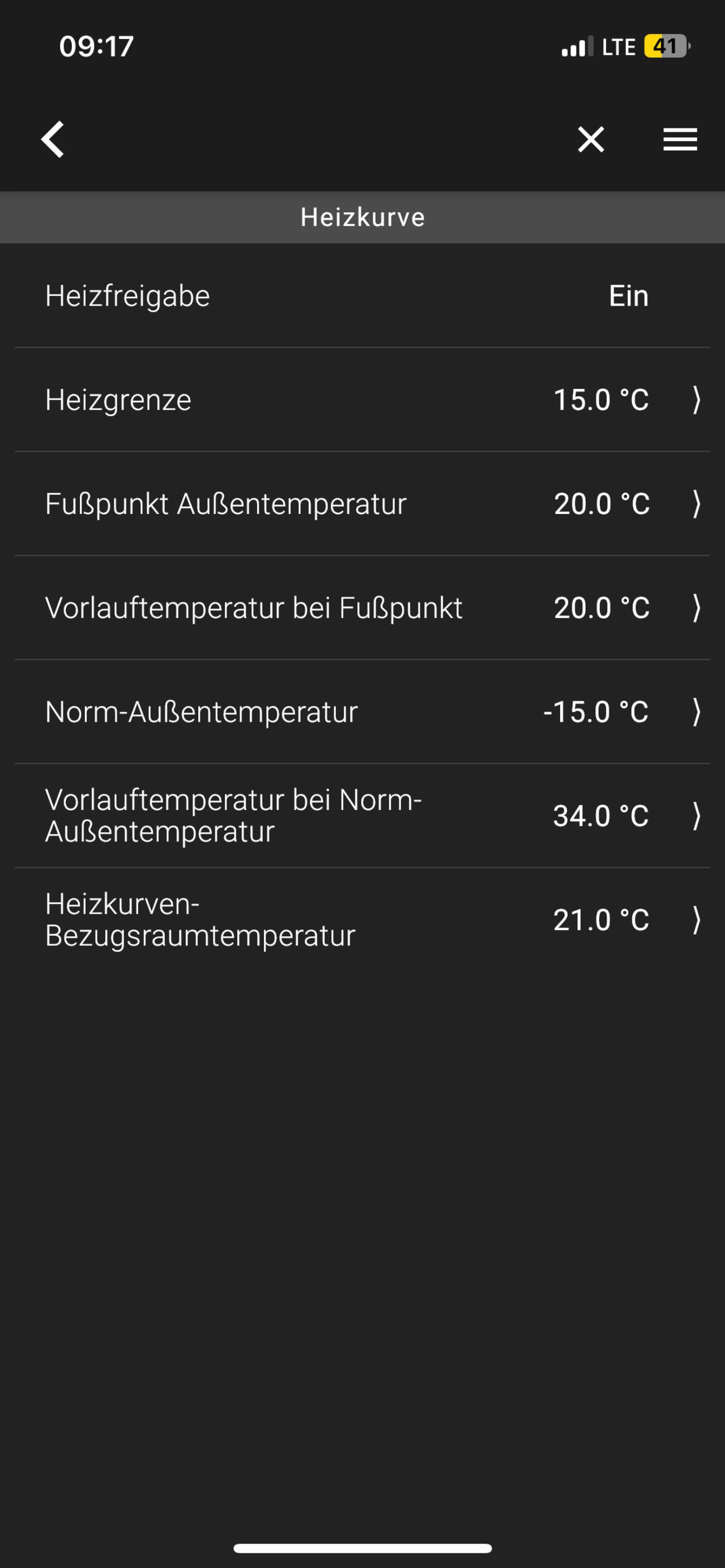Close the Heizkurve screen with the X
Screen dimensions: 725x1568
(590, 139)
